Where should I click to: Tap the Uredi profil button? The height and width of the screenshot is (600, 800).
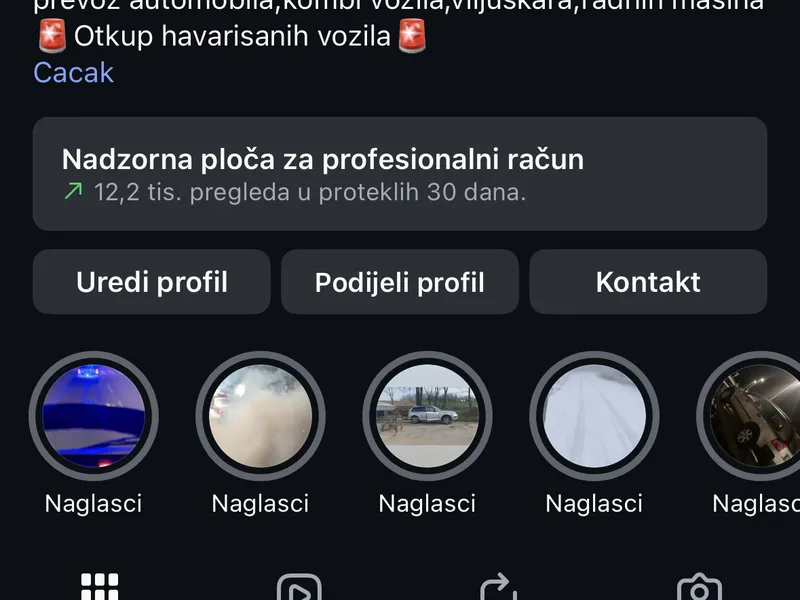click(x=152, y=282)
